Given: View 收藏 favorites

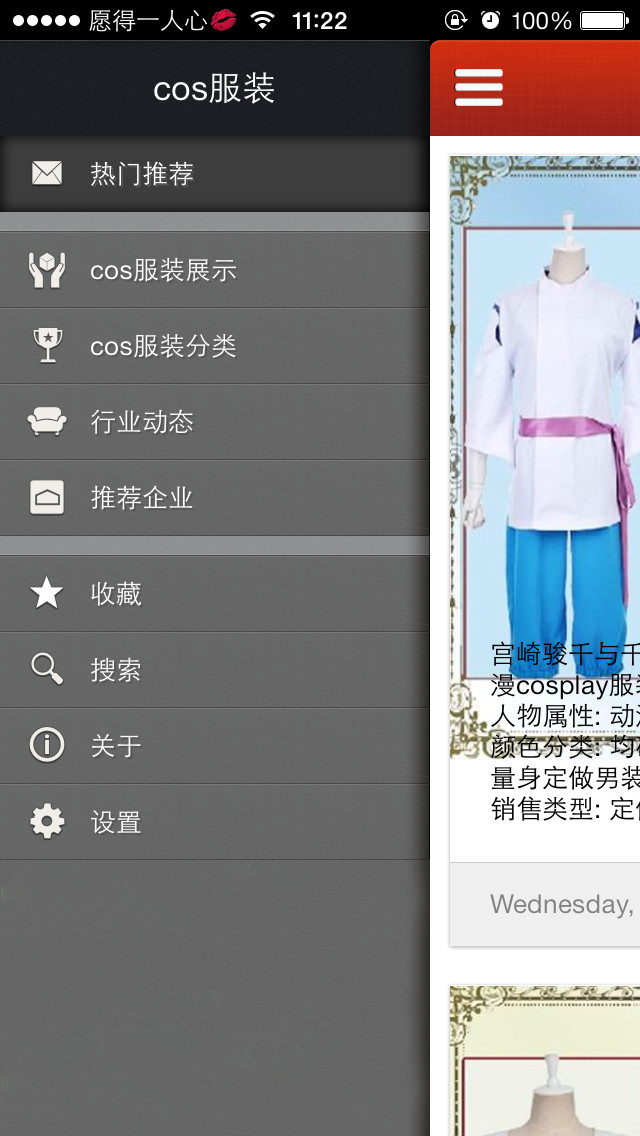Looking at the screenshot, I should pyautogui.click(x=215, y=594).
